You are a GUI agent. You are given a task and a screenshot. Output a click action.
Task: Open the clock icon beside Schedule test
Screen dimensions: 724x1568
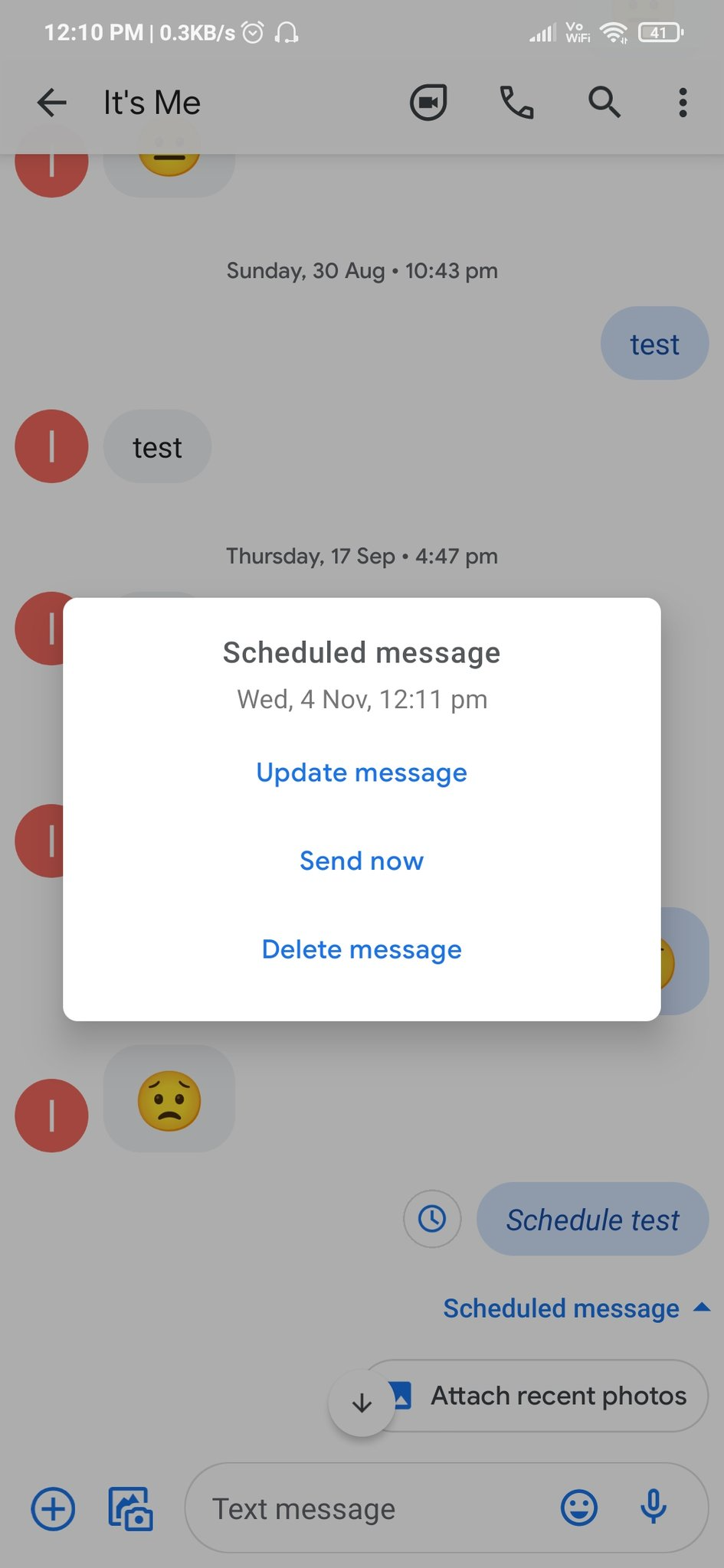[432, 1218]
